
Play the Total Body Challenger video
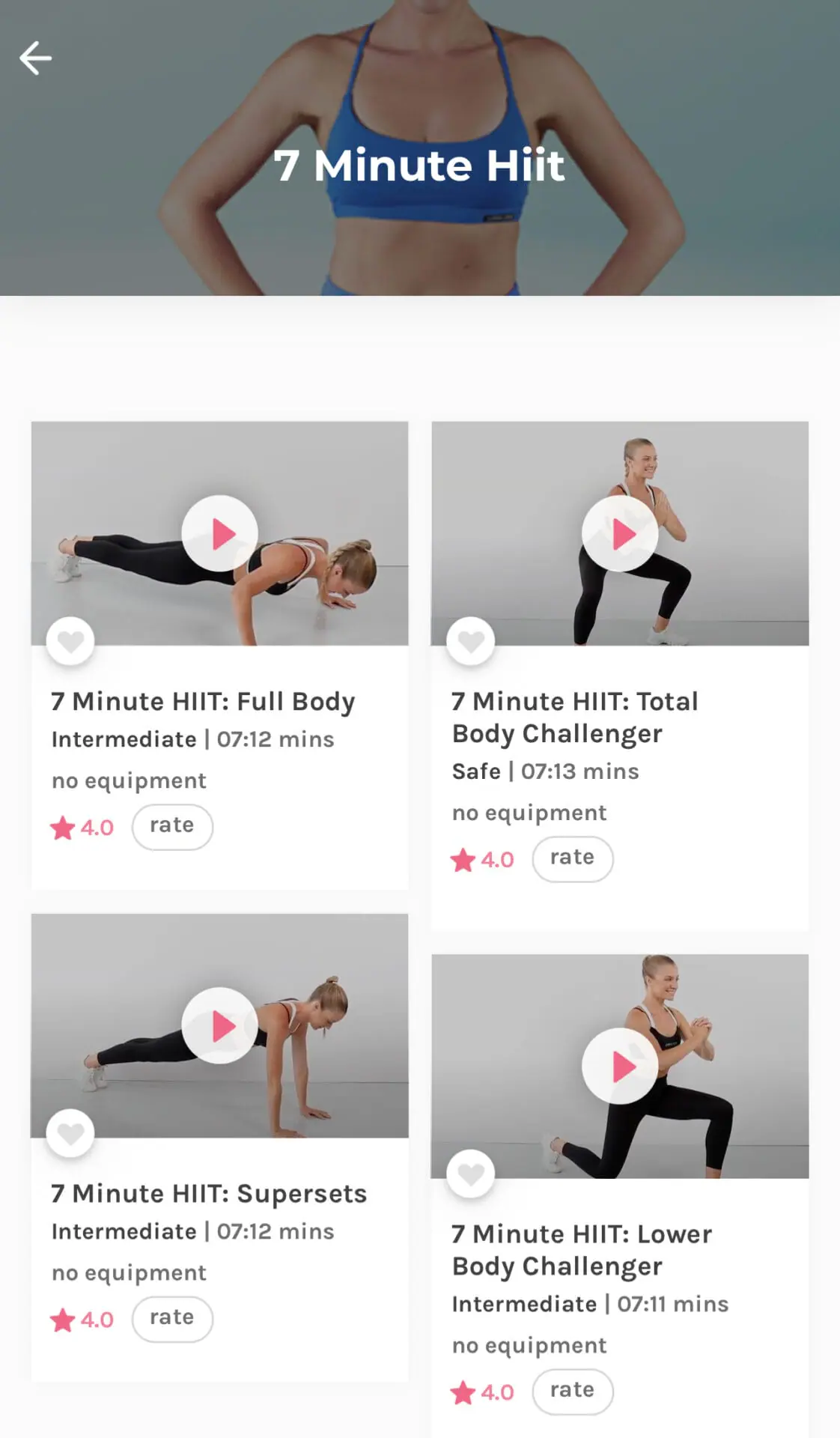pos(620,533)
